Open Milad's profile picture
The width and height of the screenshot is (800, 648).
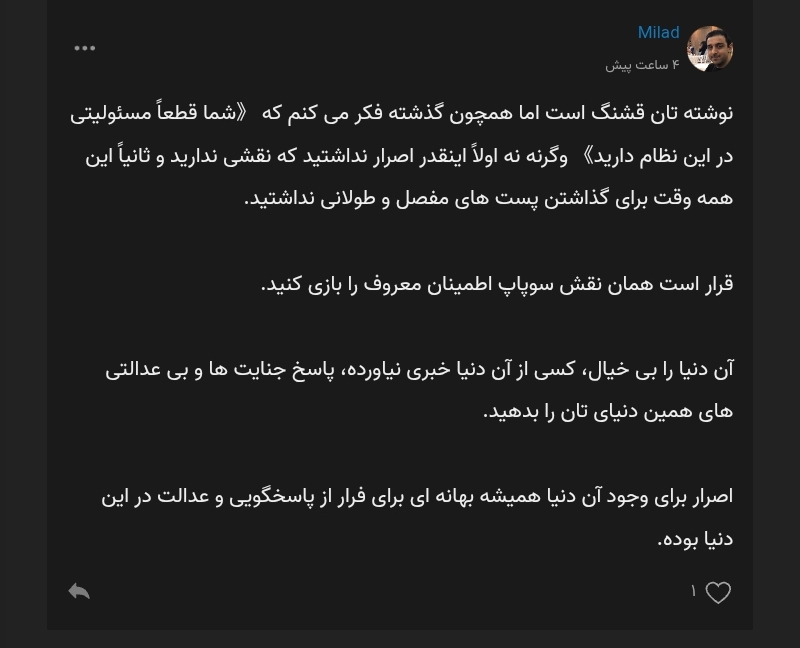coord(710,48)
